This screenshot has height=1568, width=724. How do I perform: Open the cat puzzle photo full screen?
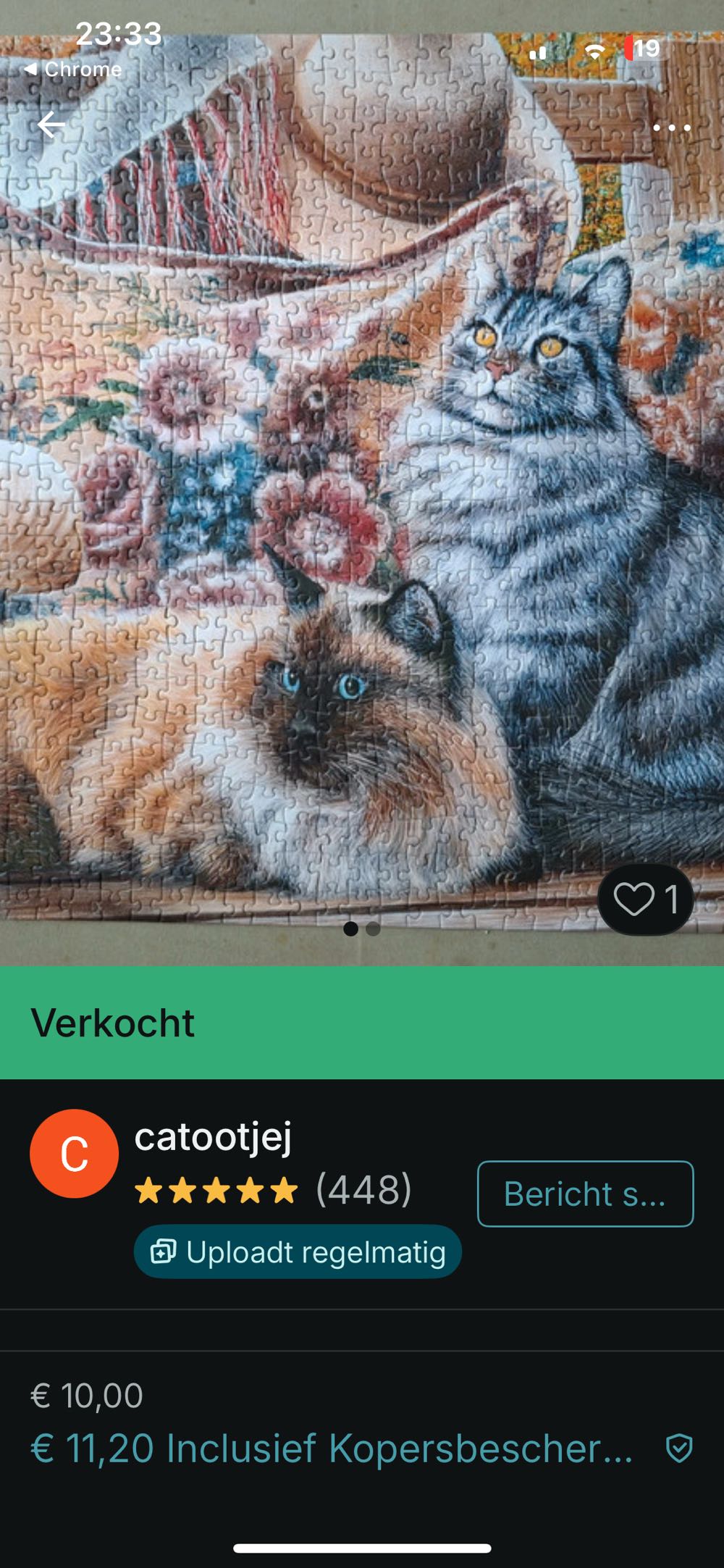pos(362,507)
